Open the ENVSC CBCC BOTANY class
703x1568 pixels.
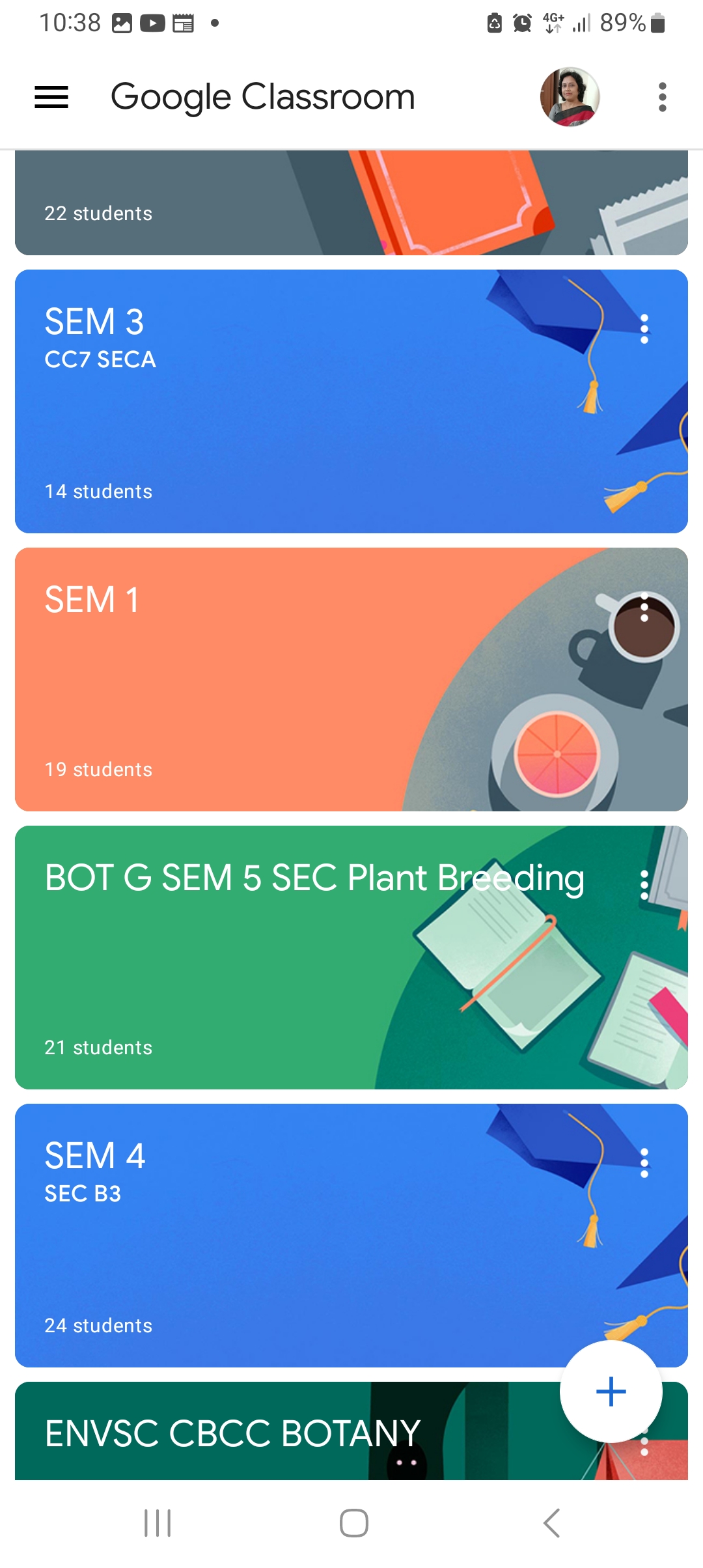pyautogui.click(x=286, y=1431)
